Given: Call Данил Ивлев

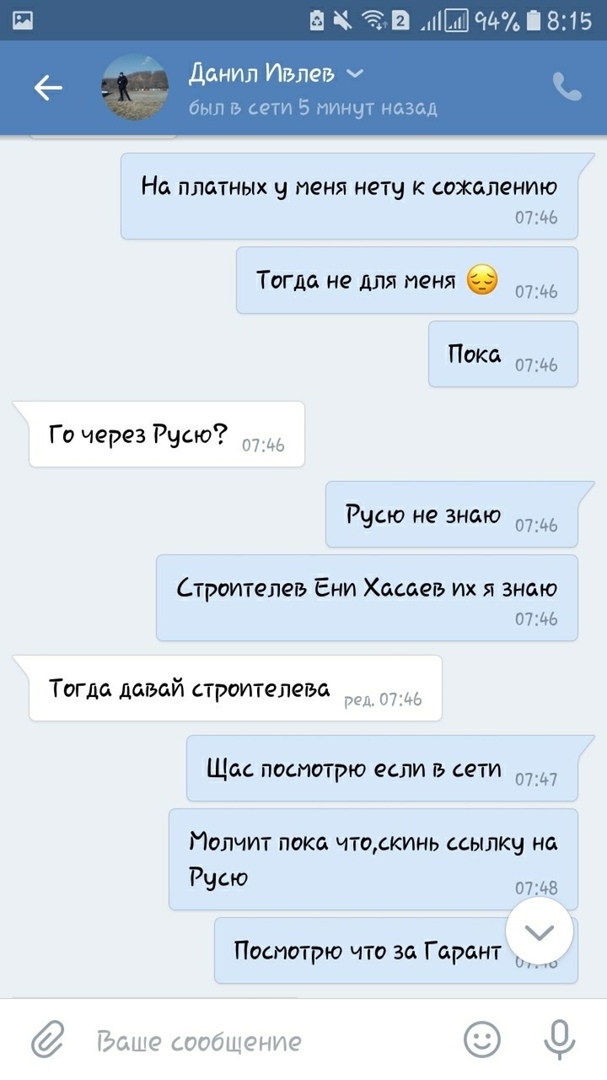Looking at the screenshot, I should [567, 88].
